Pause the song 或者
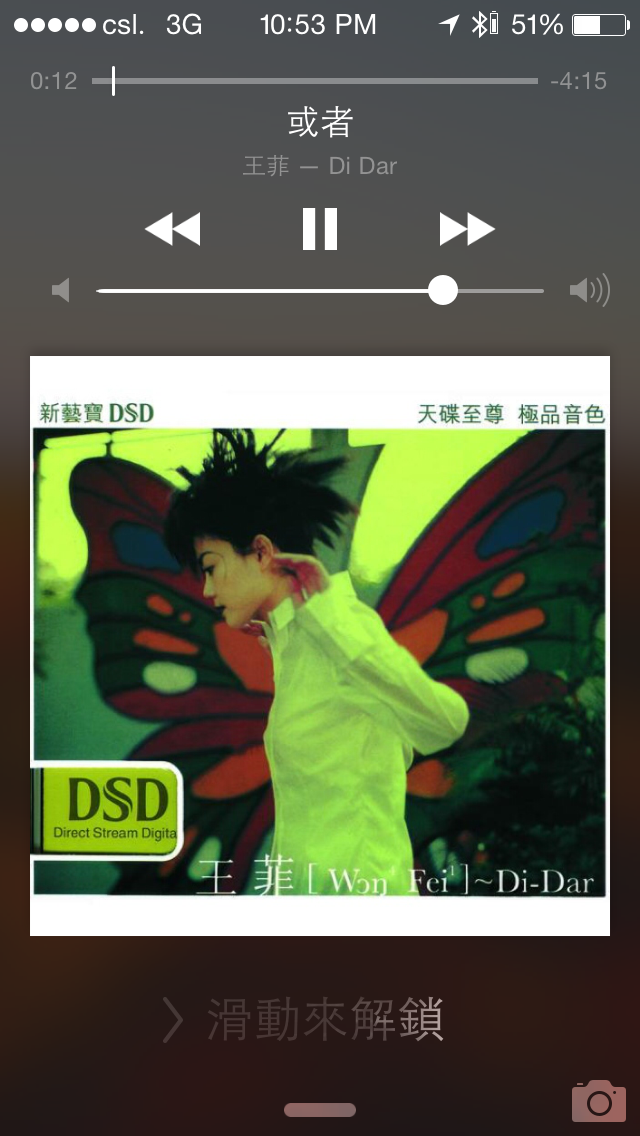 [320, 229]
